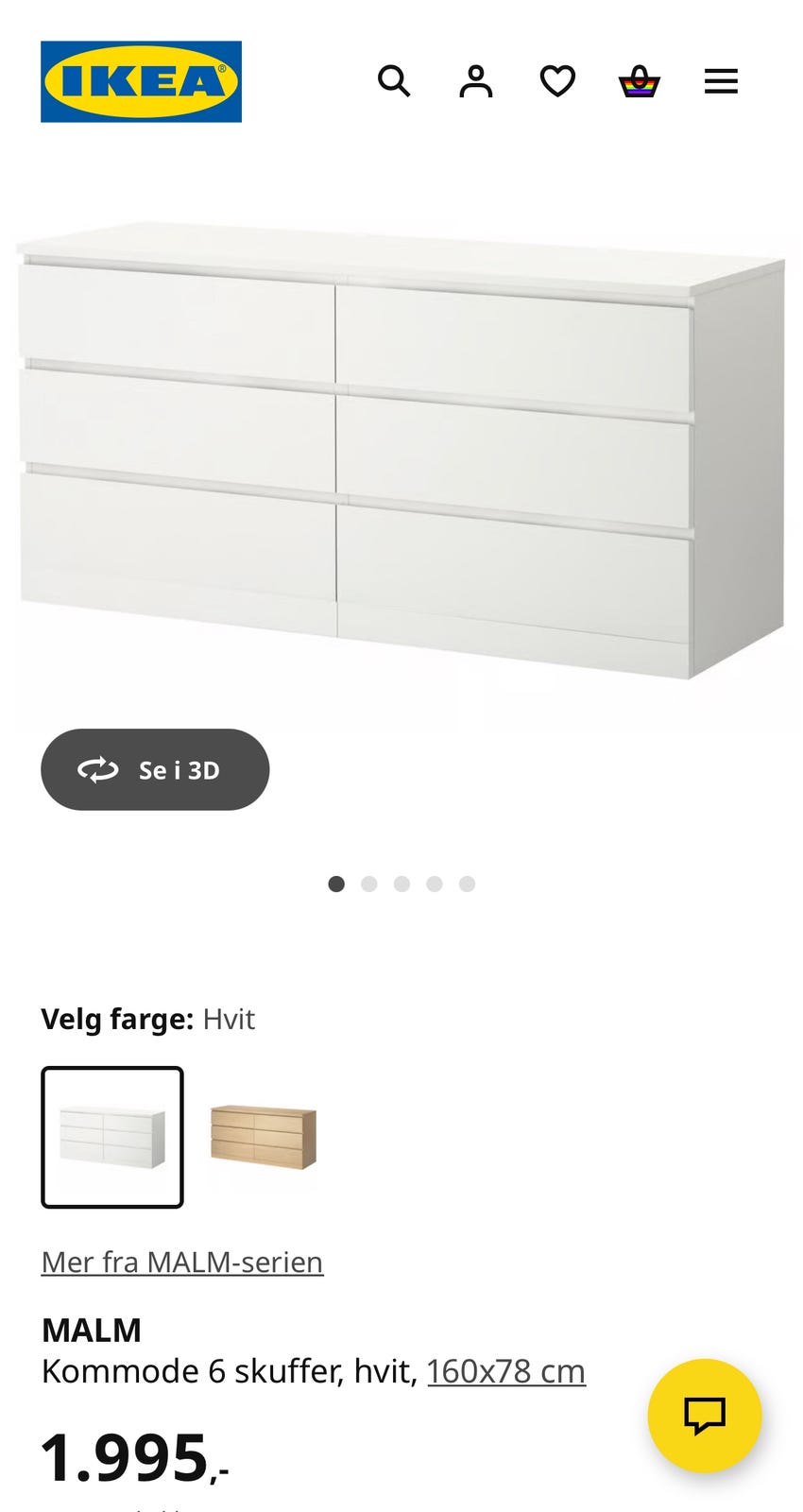Click the MALM product title

pyautogui.click(x=91, y=1330)
